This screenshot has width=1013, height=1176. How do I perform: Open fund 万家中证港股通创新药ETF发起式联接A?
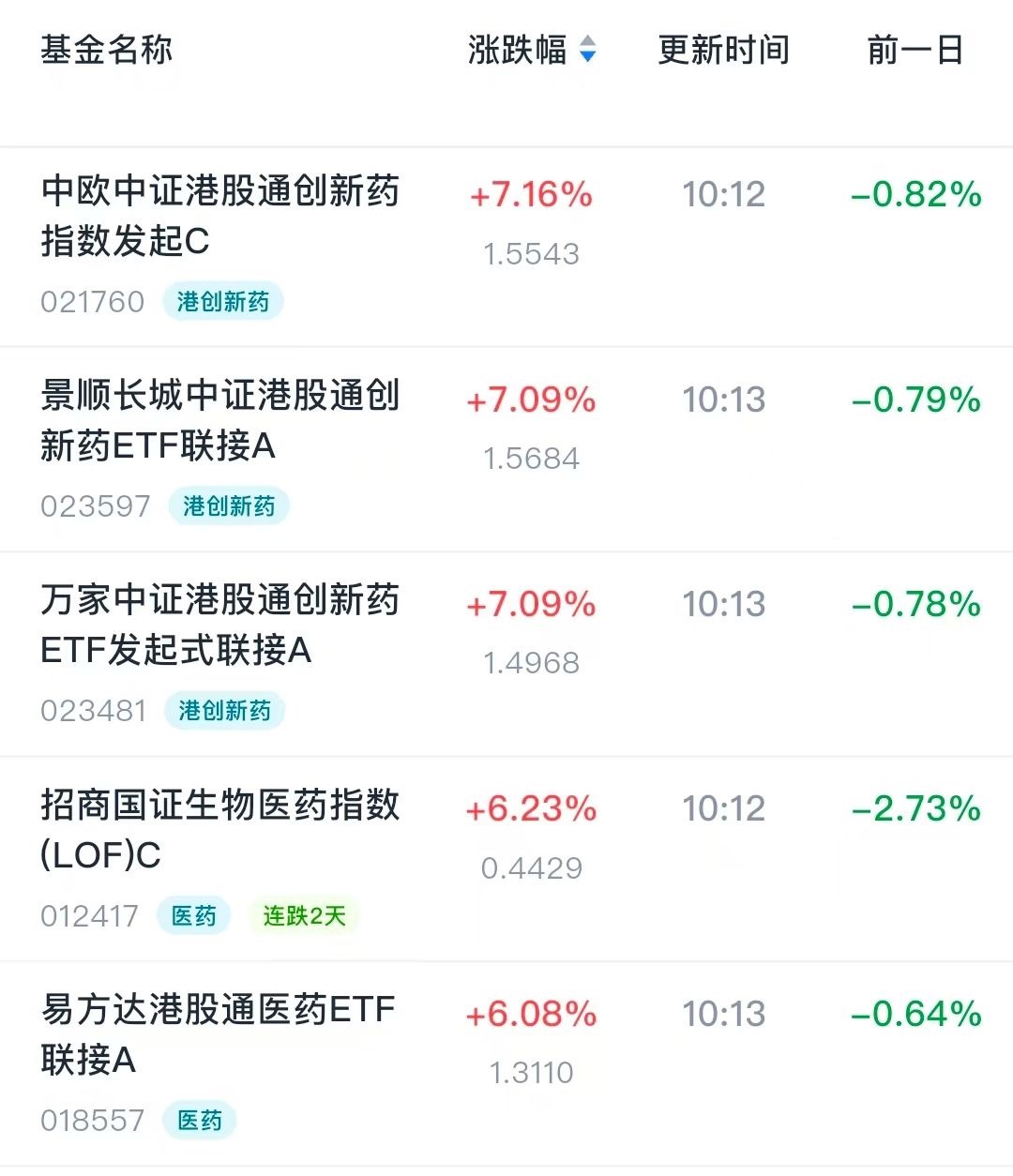pos(506,655)
